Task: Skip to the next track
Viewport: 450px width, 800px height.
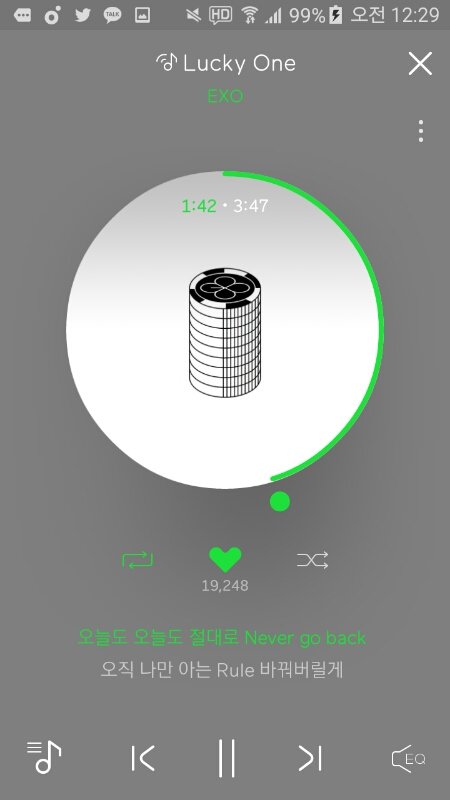Action: 310,758
